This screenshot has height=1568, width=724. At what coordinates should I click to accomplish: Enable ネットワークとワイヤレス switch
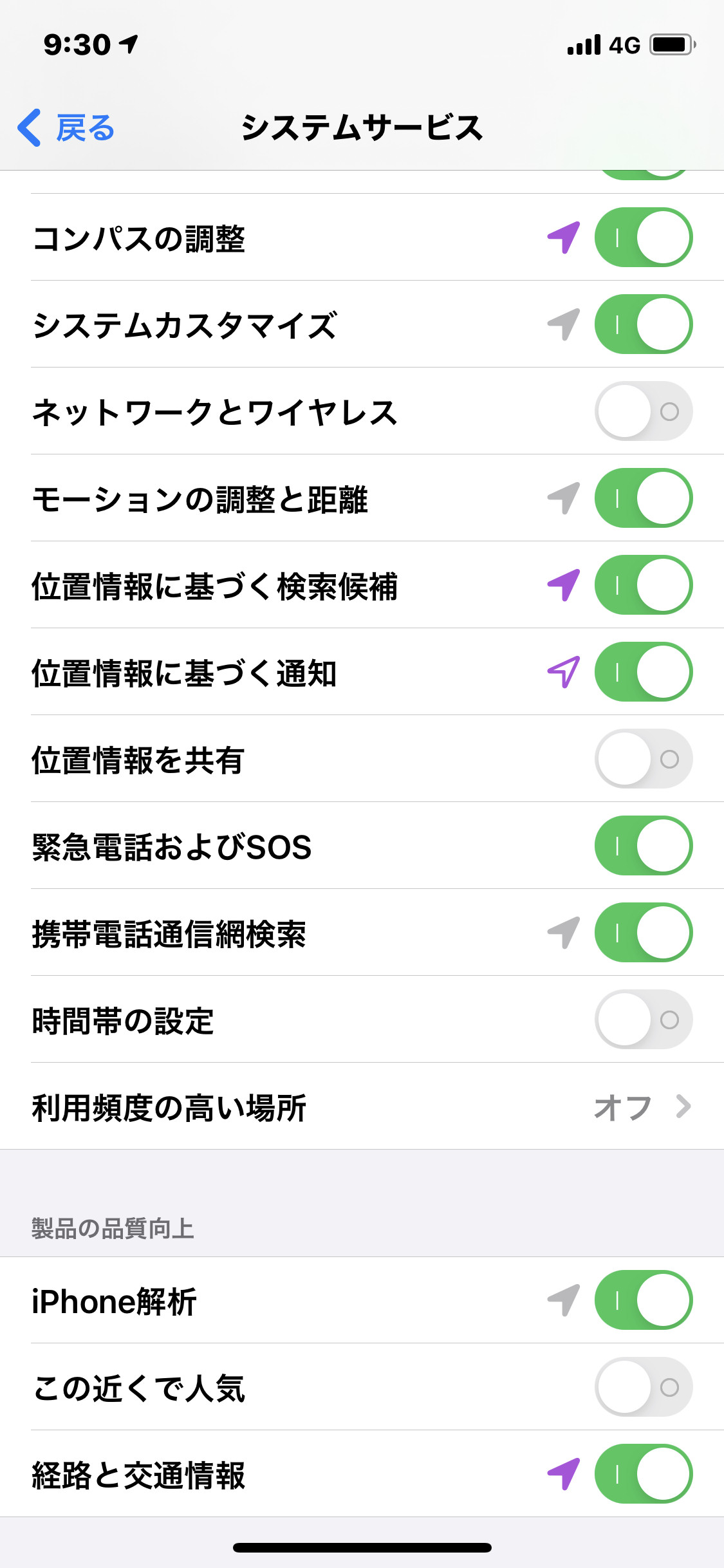click(644, 411)
